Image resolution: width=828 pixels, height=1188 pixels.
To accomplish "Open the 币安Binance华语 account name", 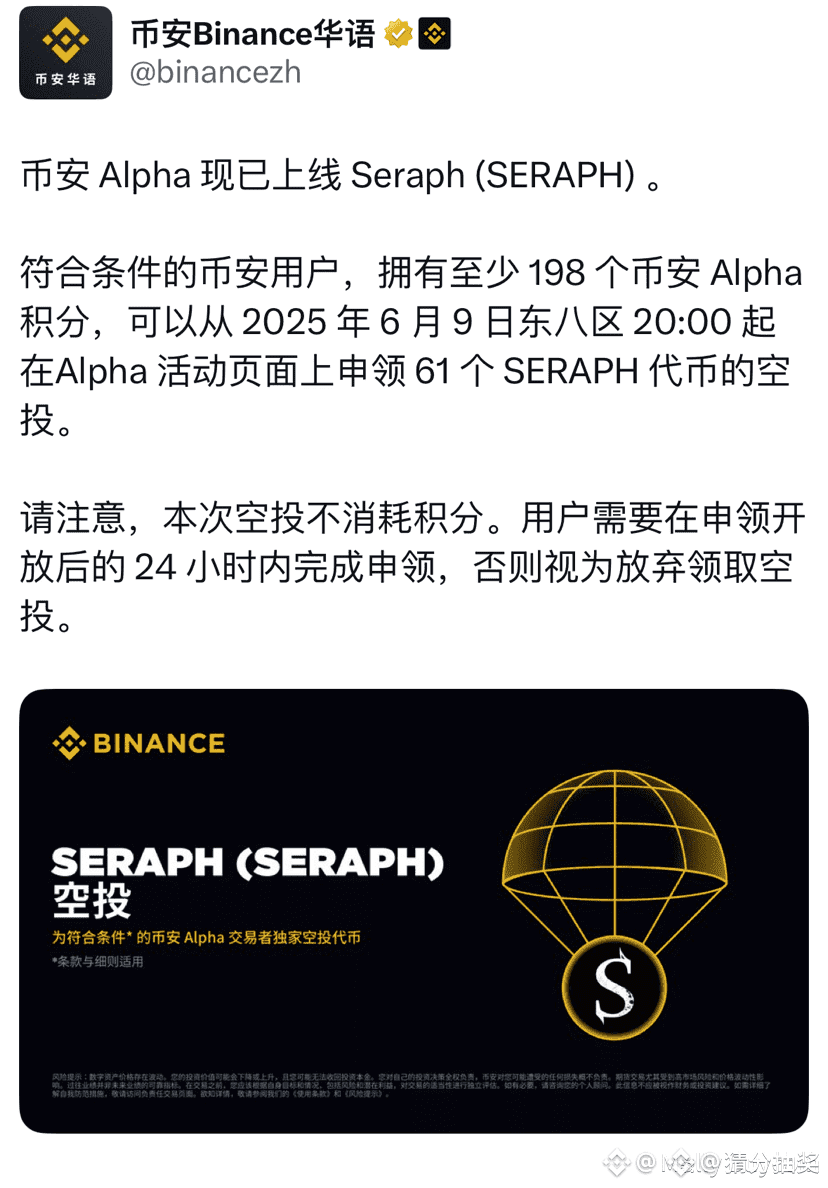I will 253,34.
